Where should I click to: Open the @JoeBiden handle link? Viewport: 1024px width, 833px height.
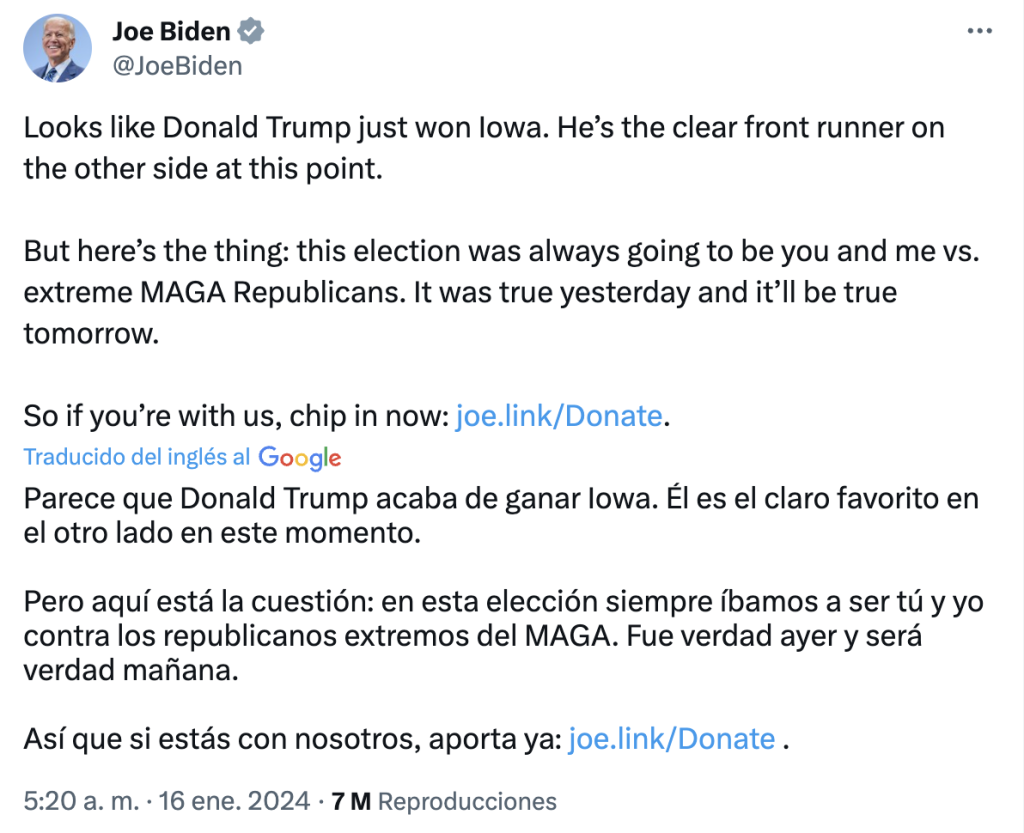click(176, 66)
